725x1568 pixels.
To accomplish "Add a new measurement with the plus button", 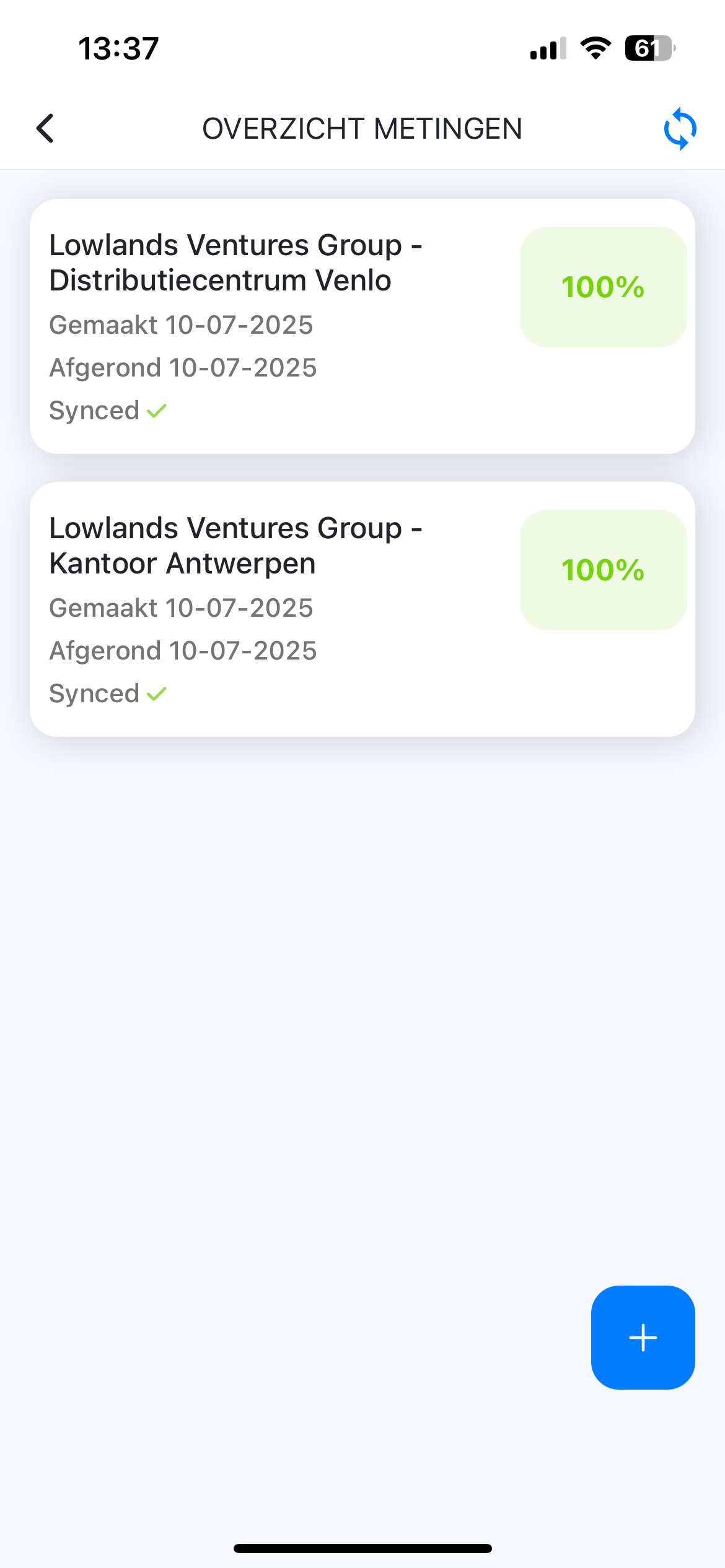I will coord(643,1338).
